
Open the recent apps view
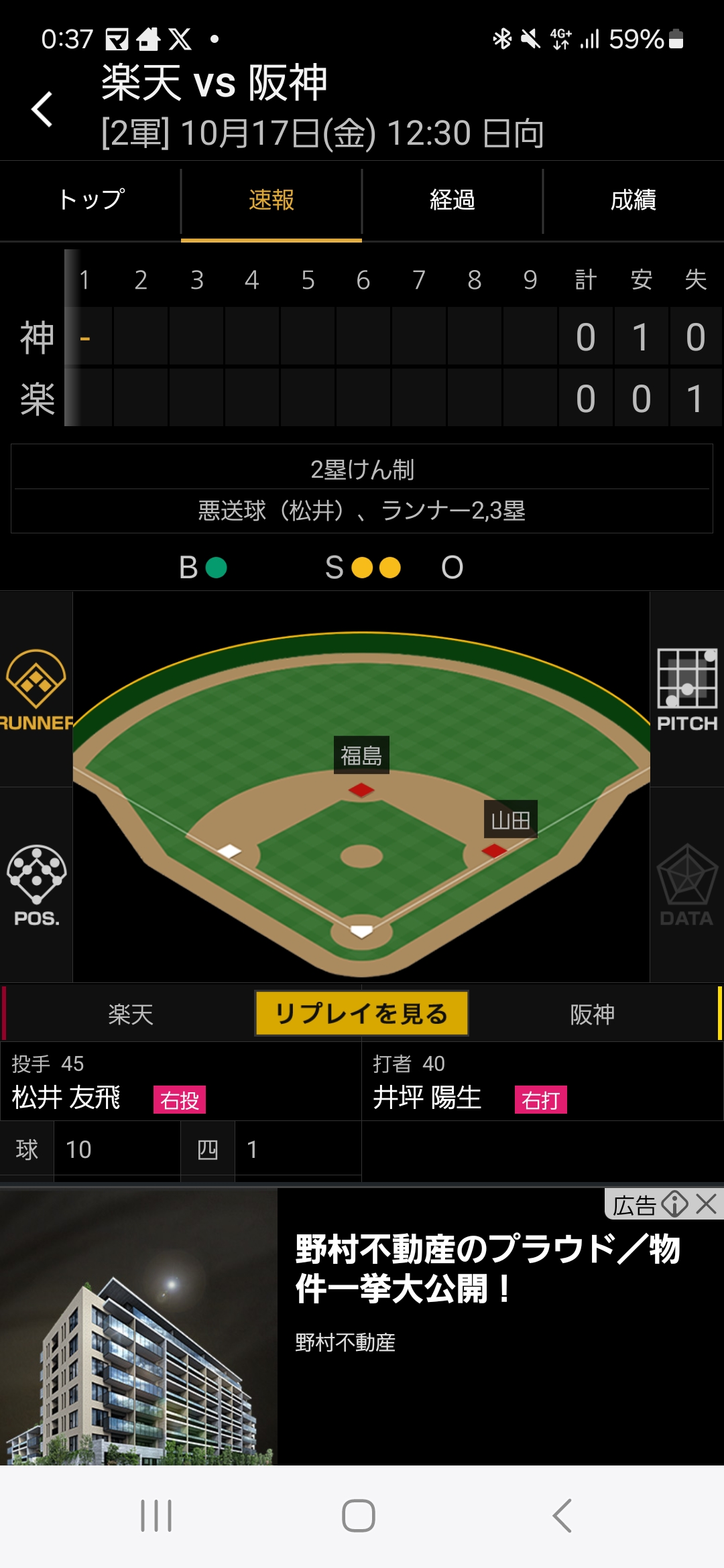point(156,1516)
